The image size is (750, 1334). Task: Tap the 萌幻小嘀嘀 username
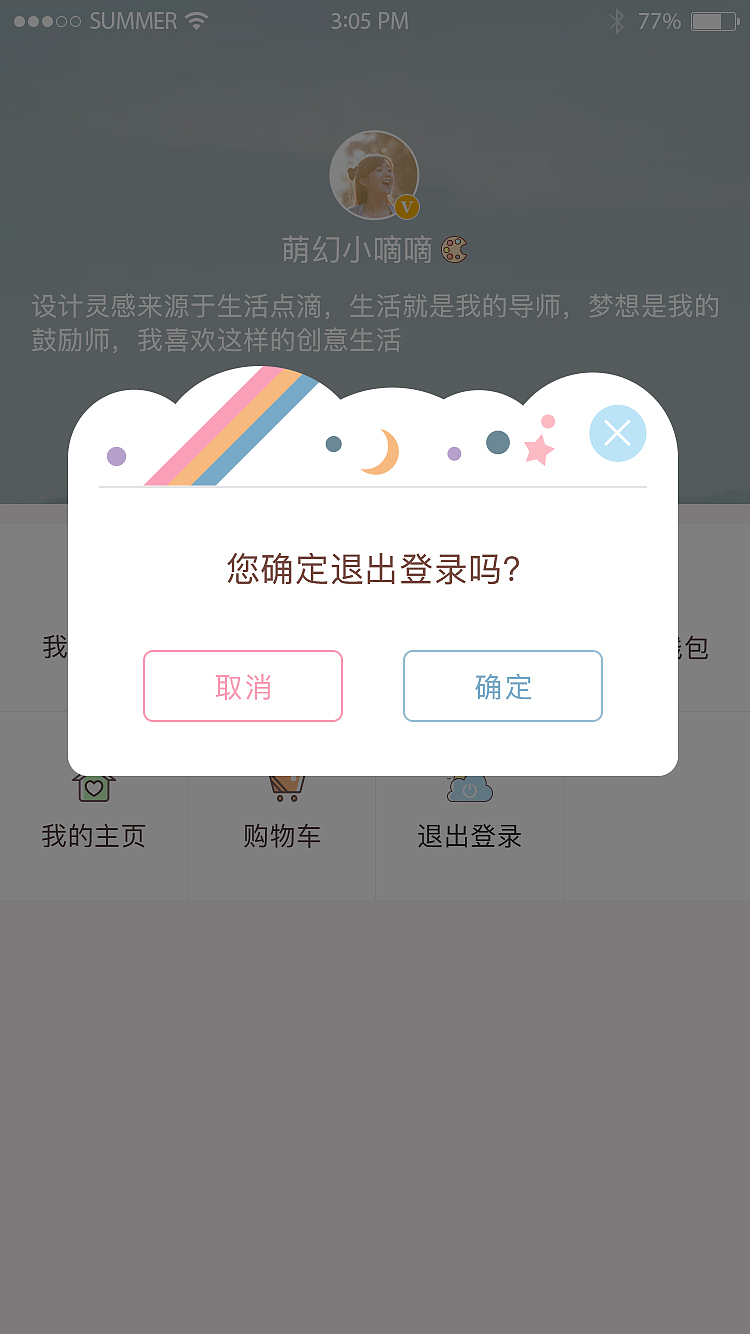pyautogui.click(x=355, y=249)
